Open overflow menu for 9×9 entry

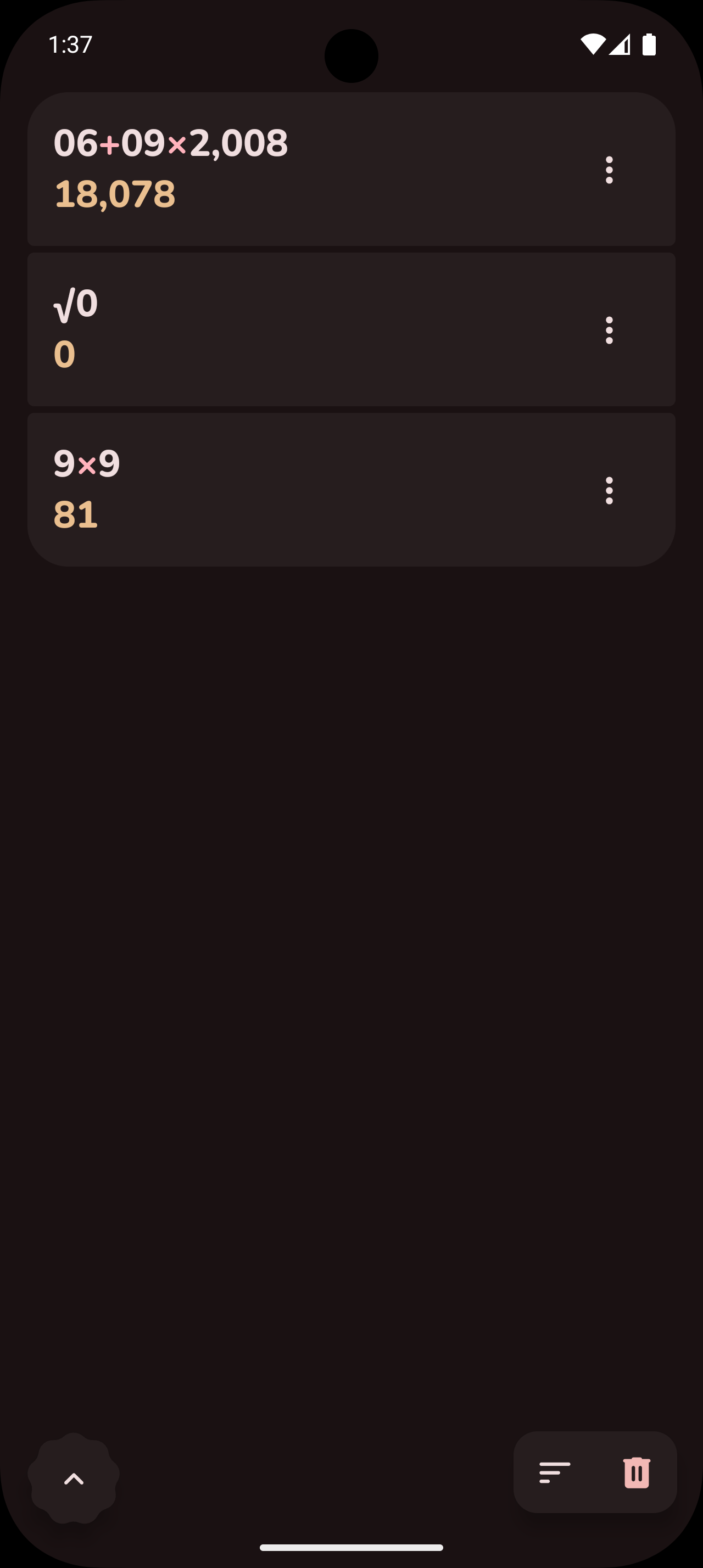click(x=609, y=490)
